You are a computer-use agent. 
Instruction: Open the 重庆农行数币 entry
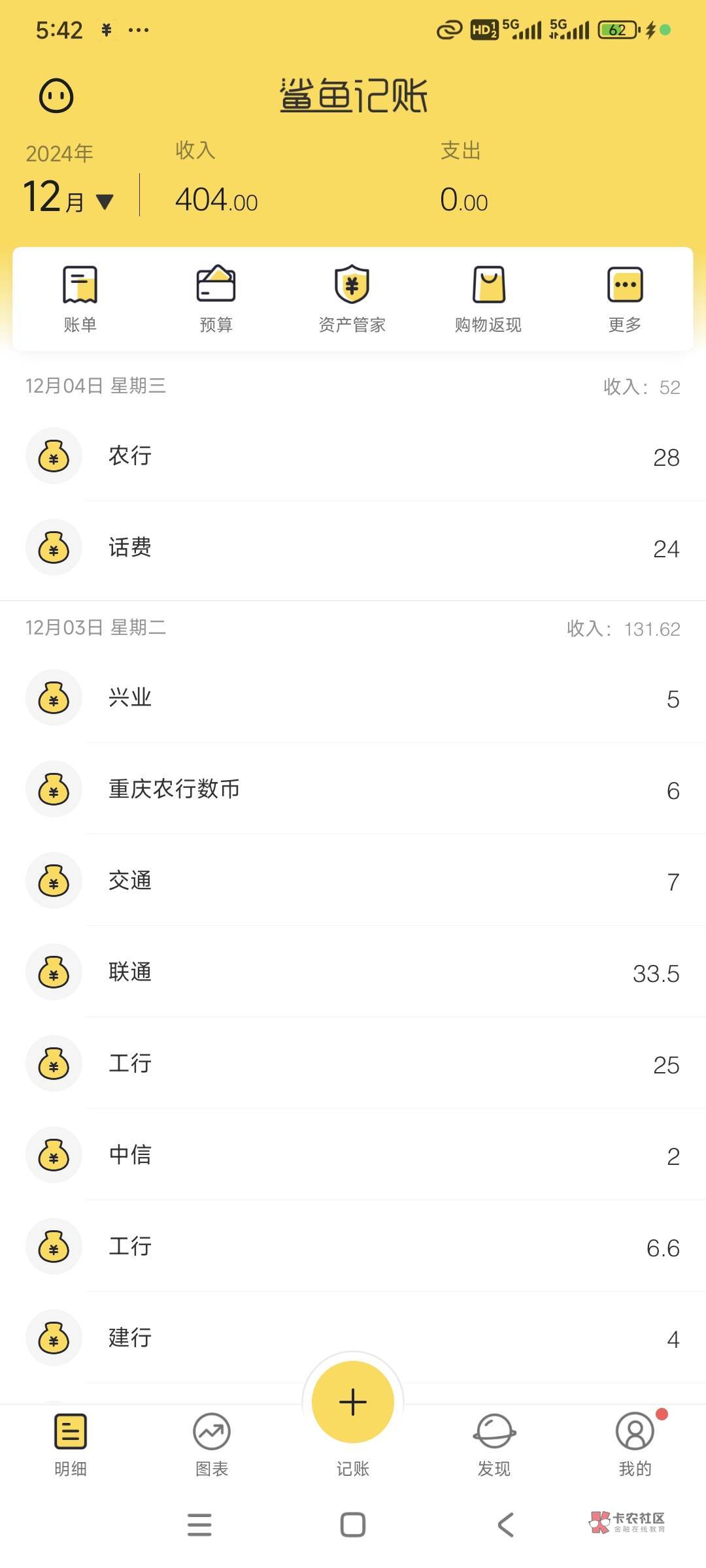pos(353,789)
